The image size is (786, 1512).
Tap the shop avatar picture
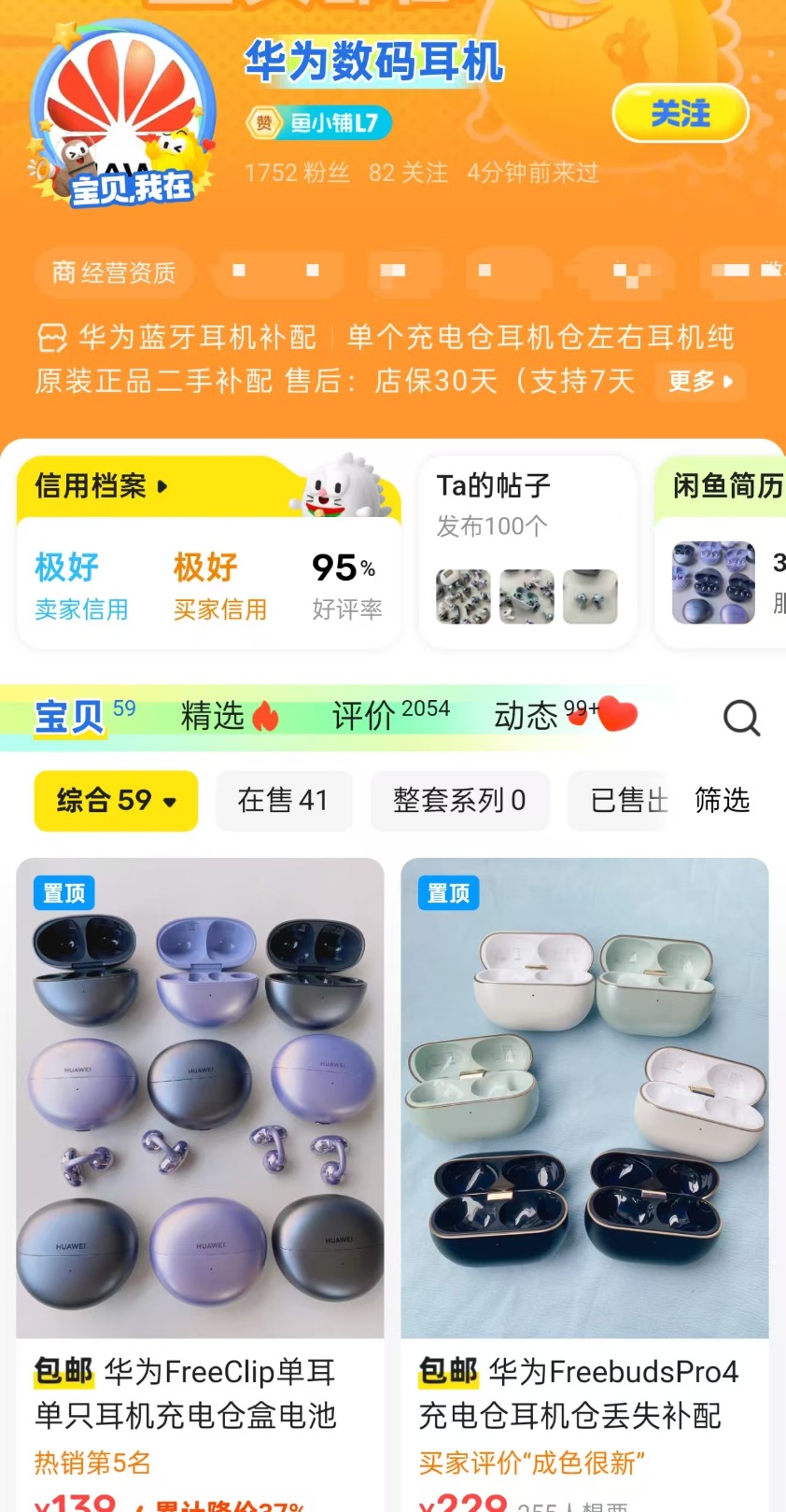coord(121,112)
